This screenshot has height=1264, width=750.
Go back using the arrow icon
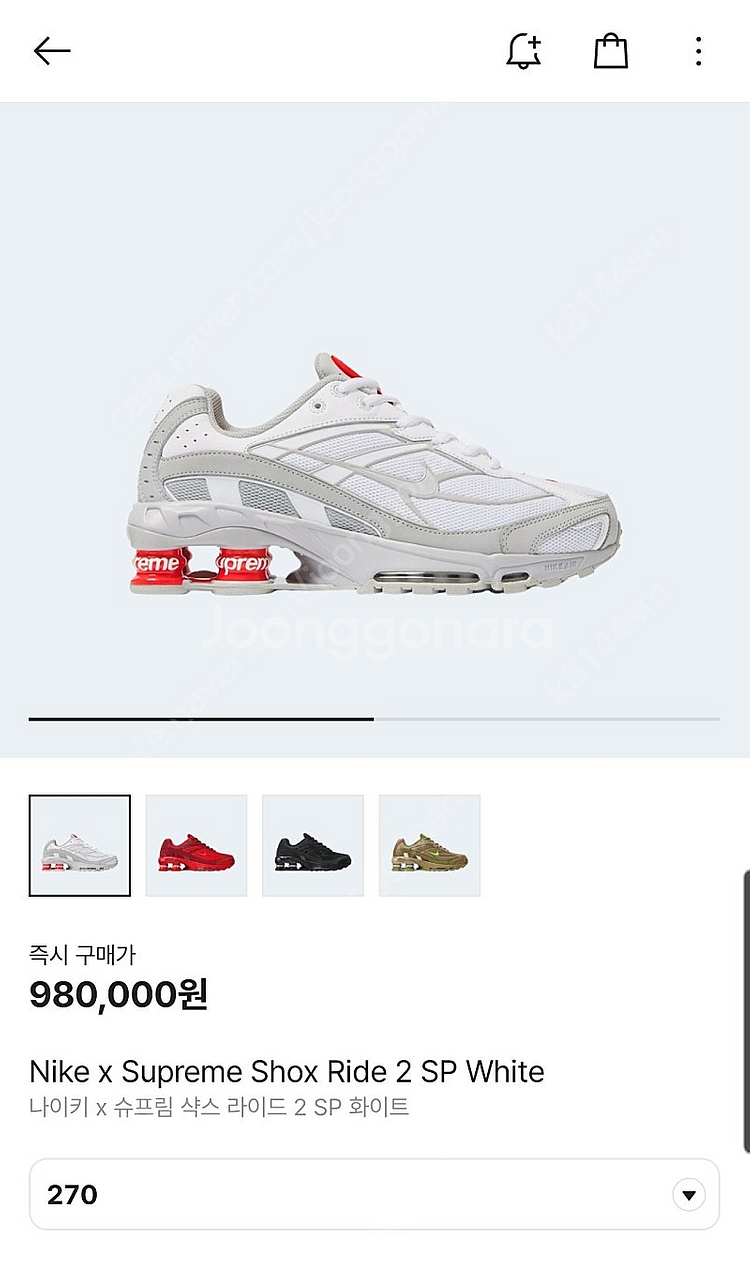coord(52,51)
